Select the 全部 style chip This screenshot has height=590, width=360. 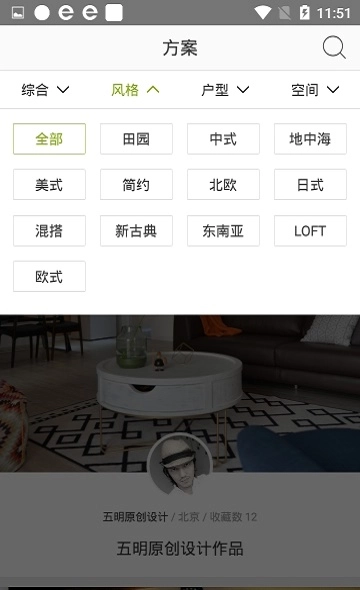[49, 139]
